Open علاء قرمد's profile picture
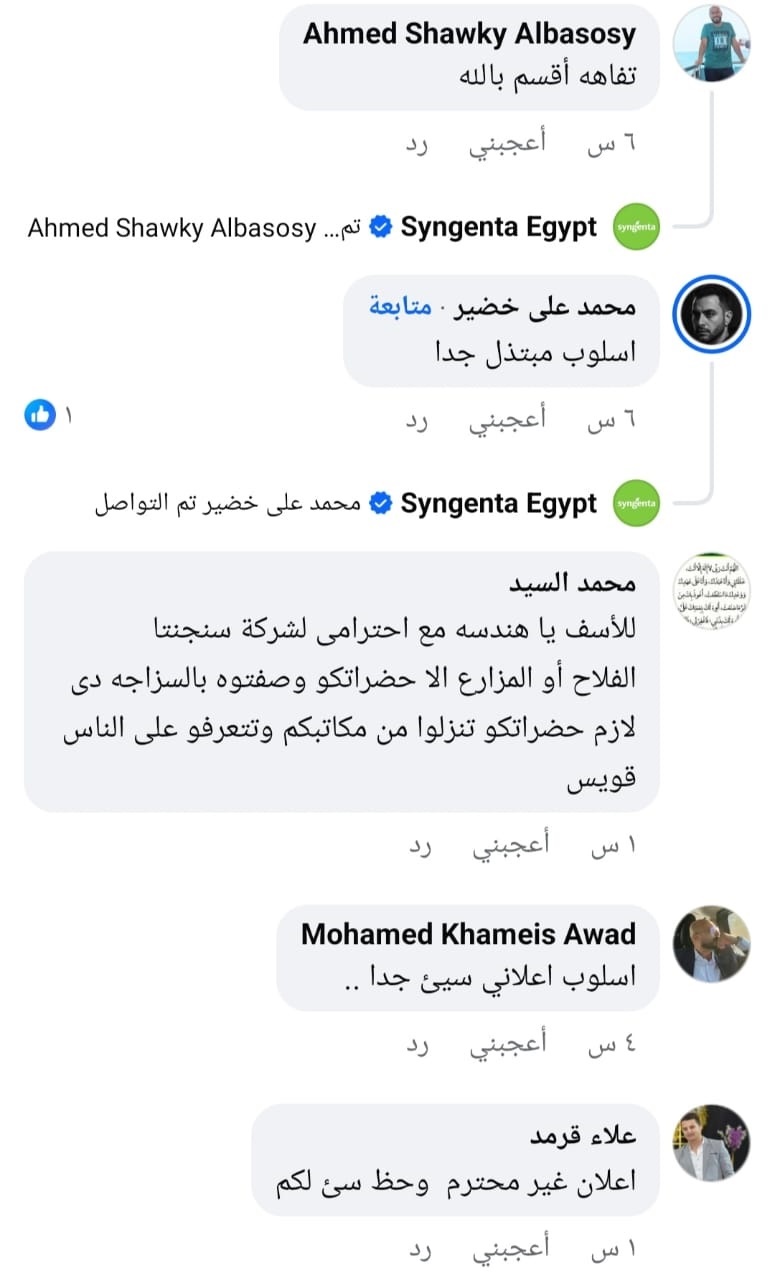The image size is (775, 1280). (712, 1142)
